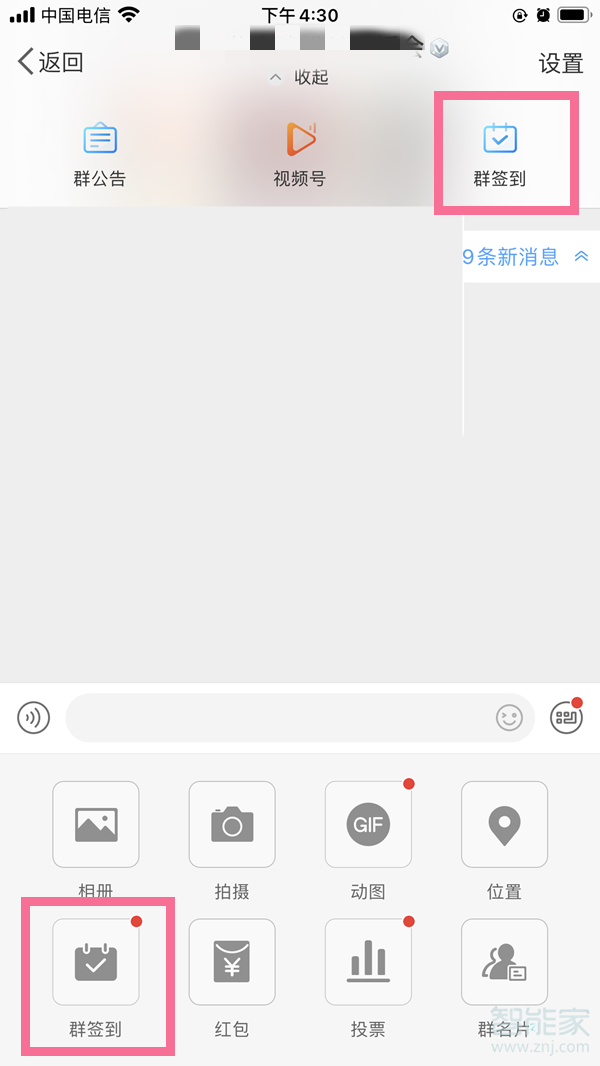Switch to voice input mode
Viewport: 600px width, 1066px height.
tap(34, 717)
